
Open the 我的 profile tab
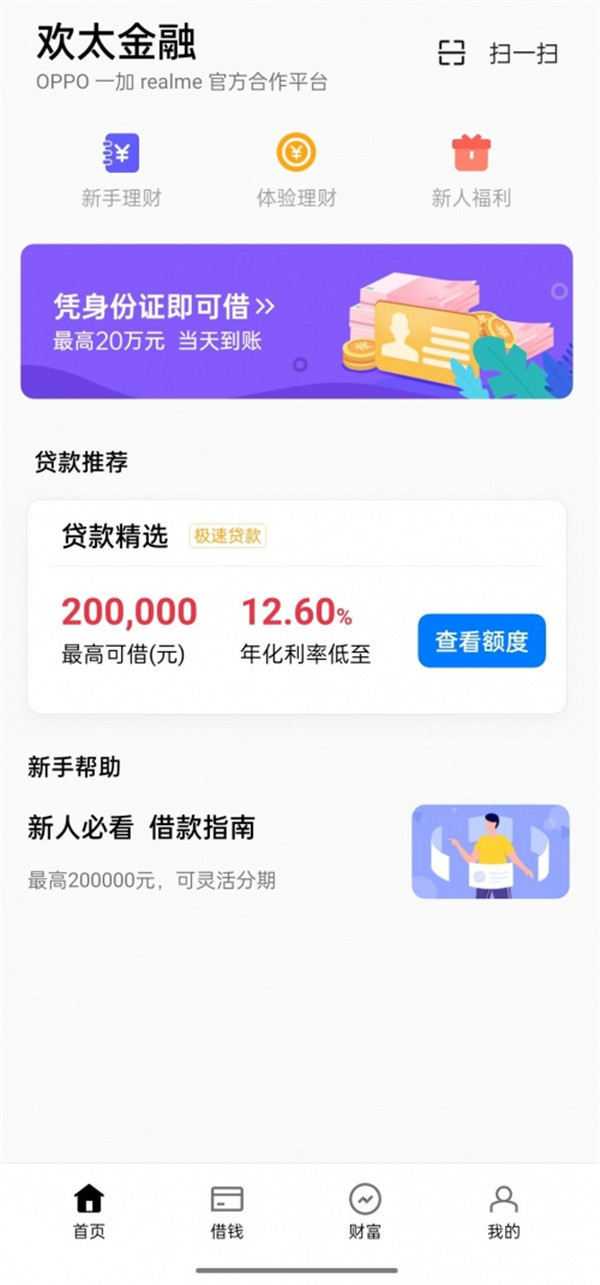click(503, 1211)
